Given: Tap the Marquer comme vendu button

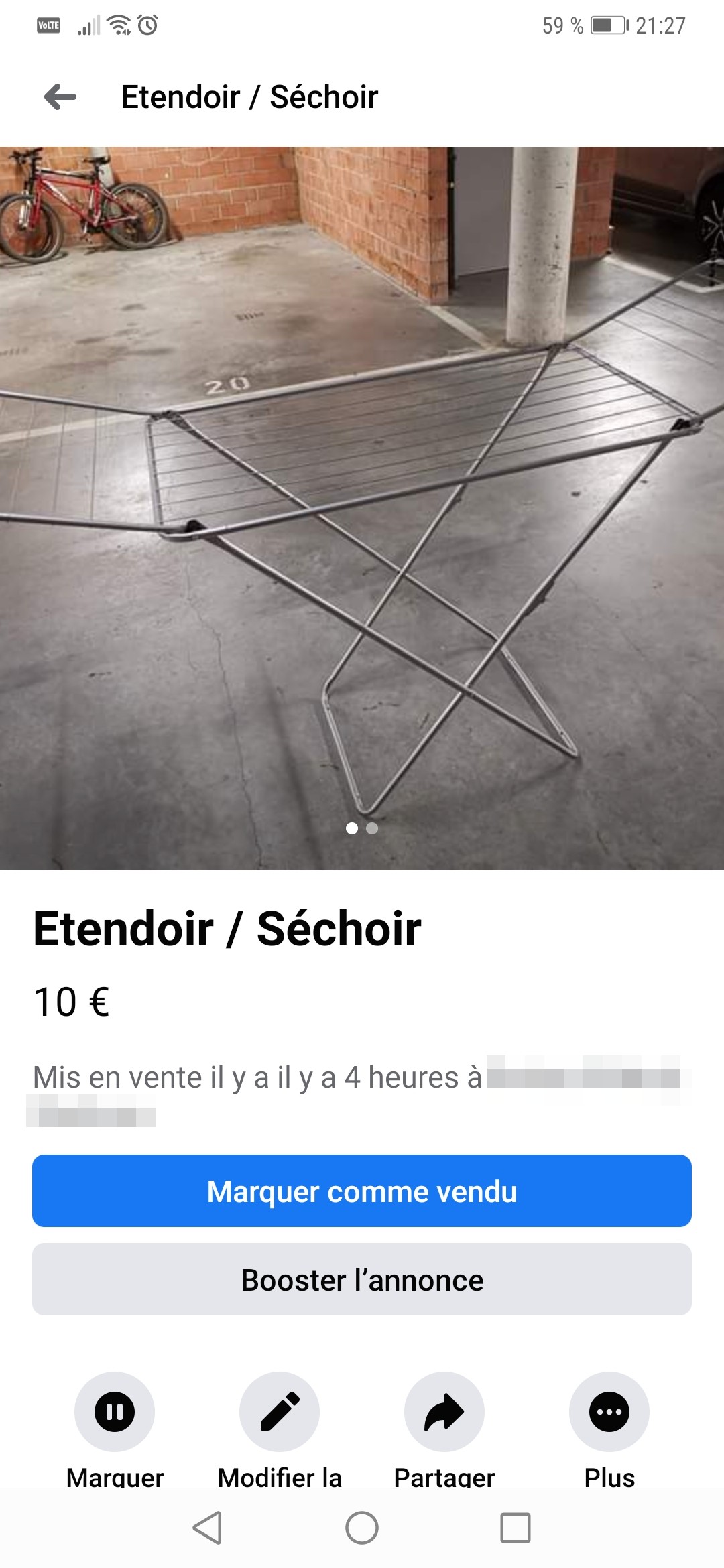Looking at the screenshot, I should point(362,1191).
